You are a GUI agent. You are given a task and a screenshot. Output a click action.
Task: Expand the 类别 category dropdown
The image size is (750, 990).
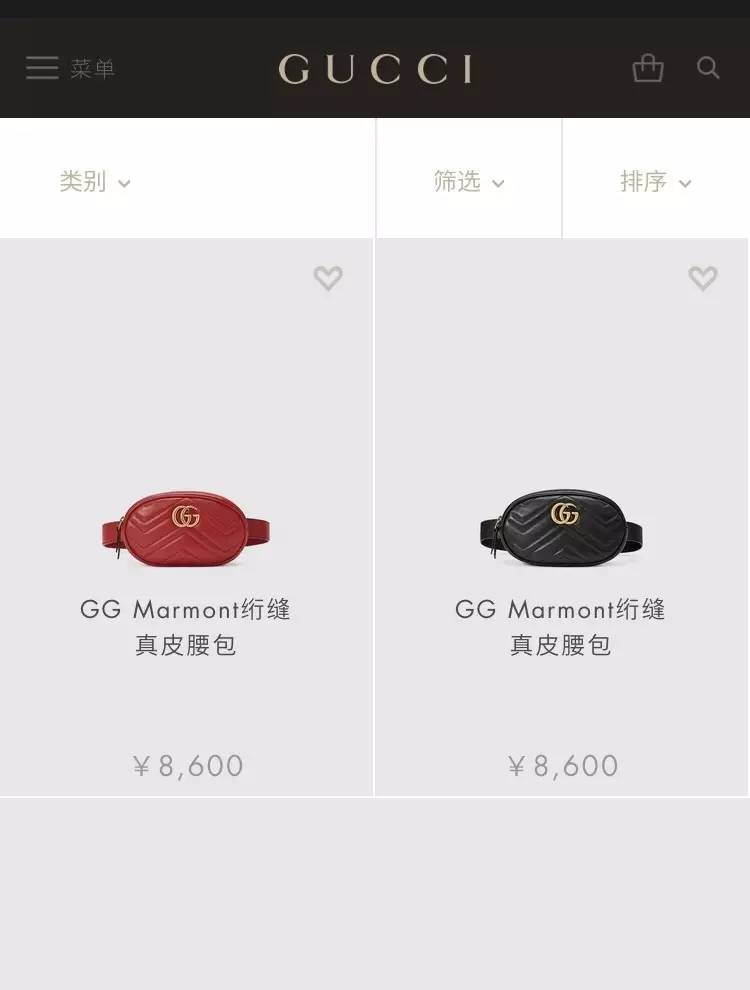coord(95,182)
